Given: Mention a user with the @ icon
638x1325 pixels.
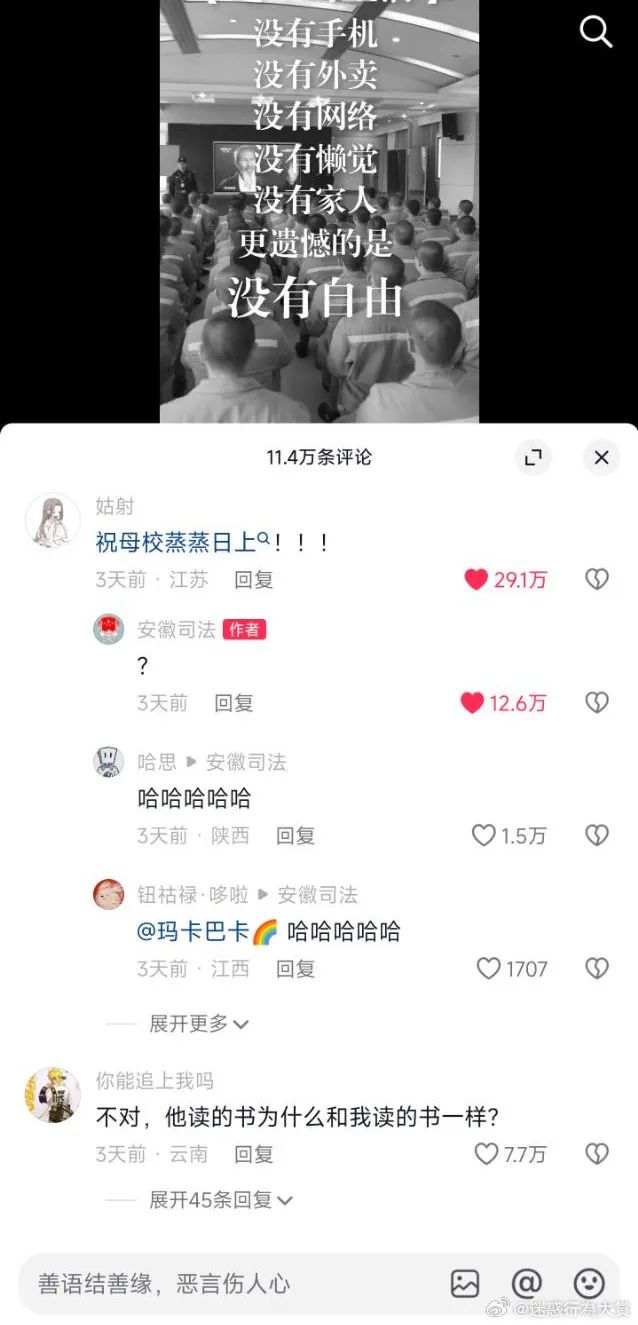Looking at the screenshot, I should pos(526,1283).
